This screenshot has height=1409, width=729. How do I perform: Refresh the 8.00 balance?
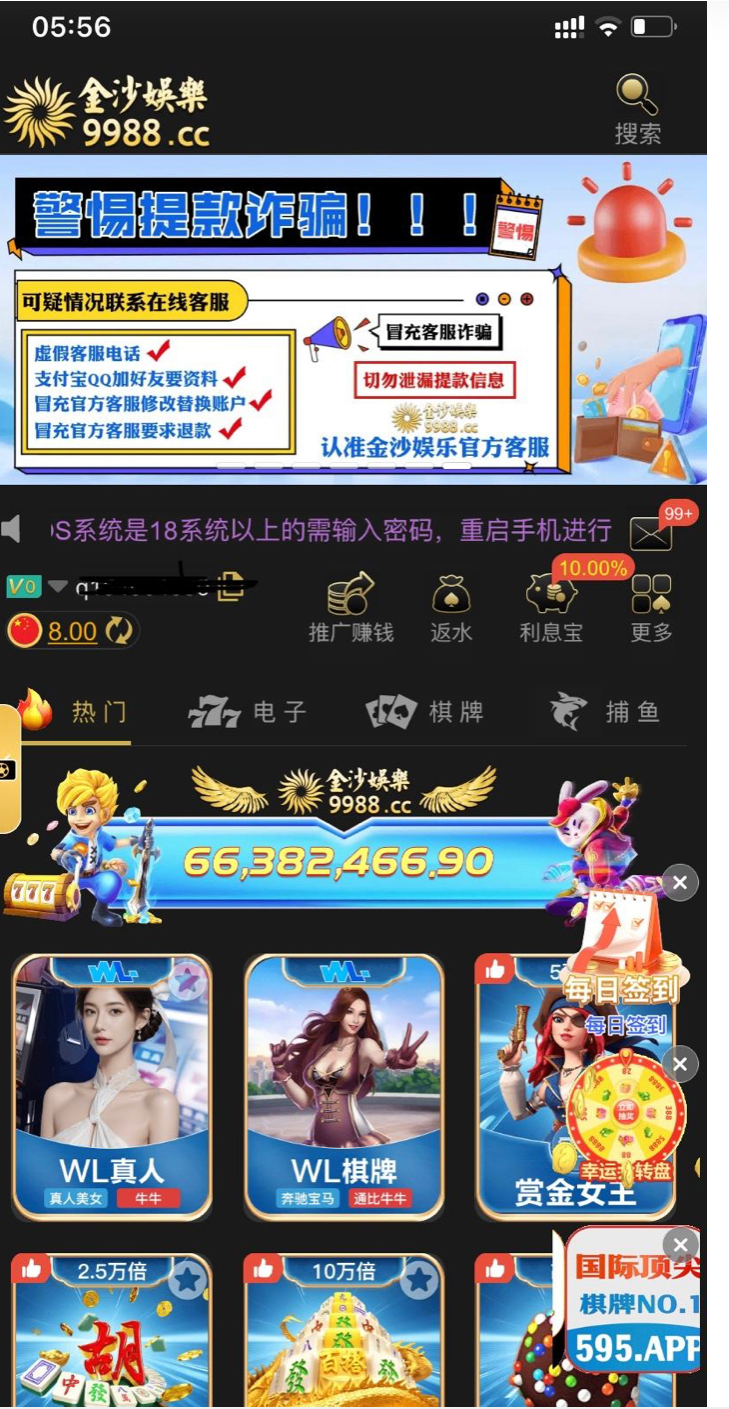tap(120, 631)
